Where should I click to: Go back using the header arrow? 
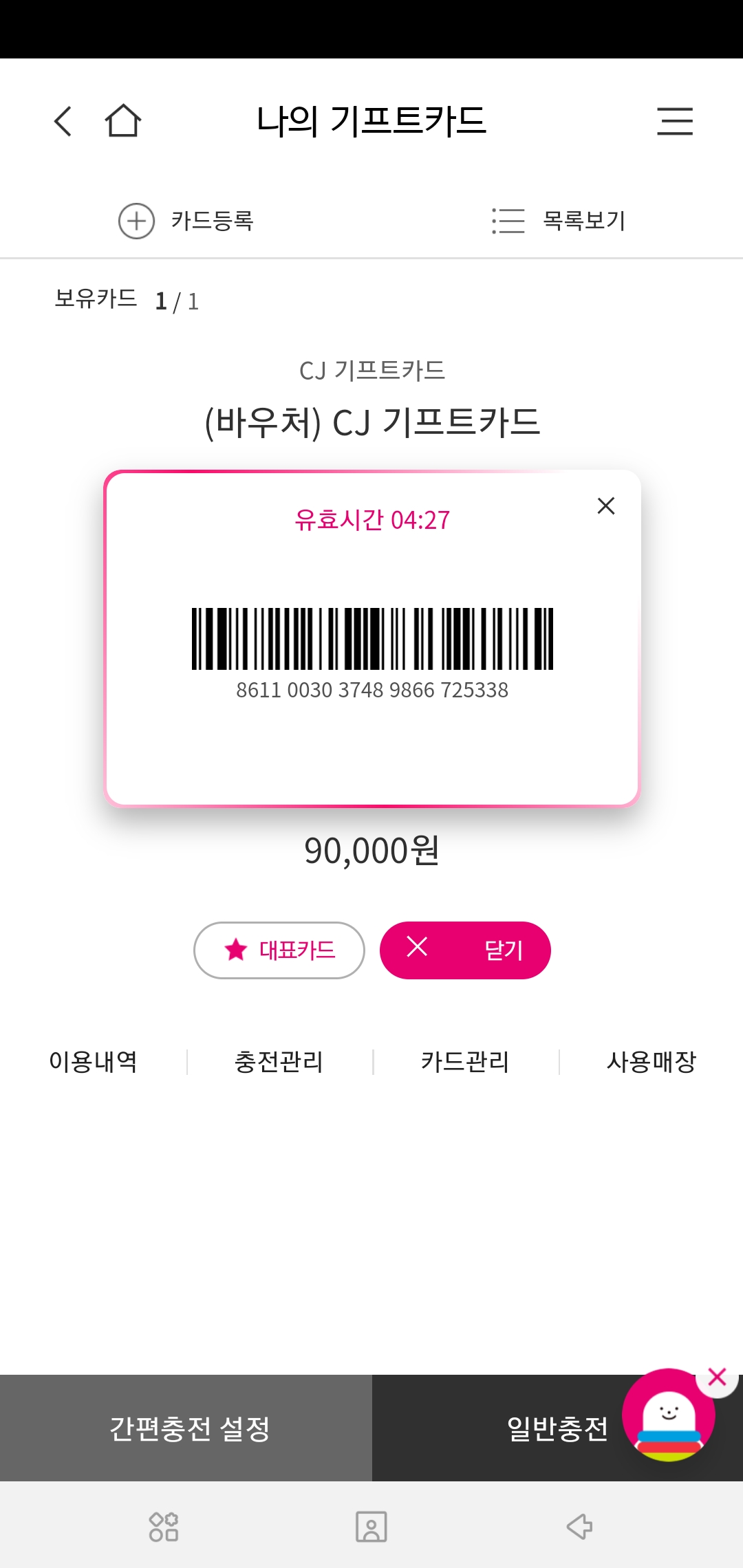[x=63, y=122]
